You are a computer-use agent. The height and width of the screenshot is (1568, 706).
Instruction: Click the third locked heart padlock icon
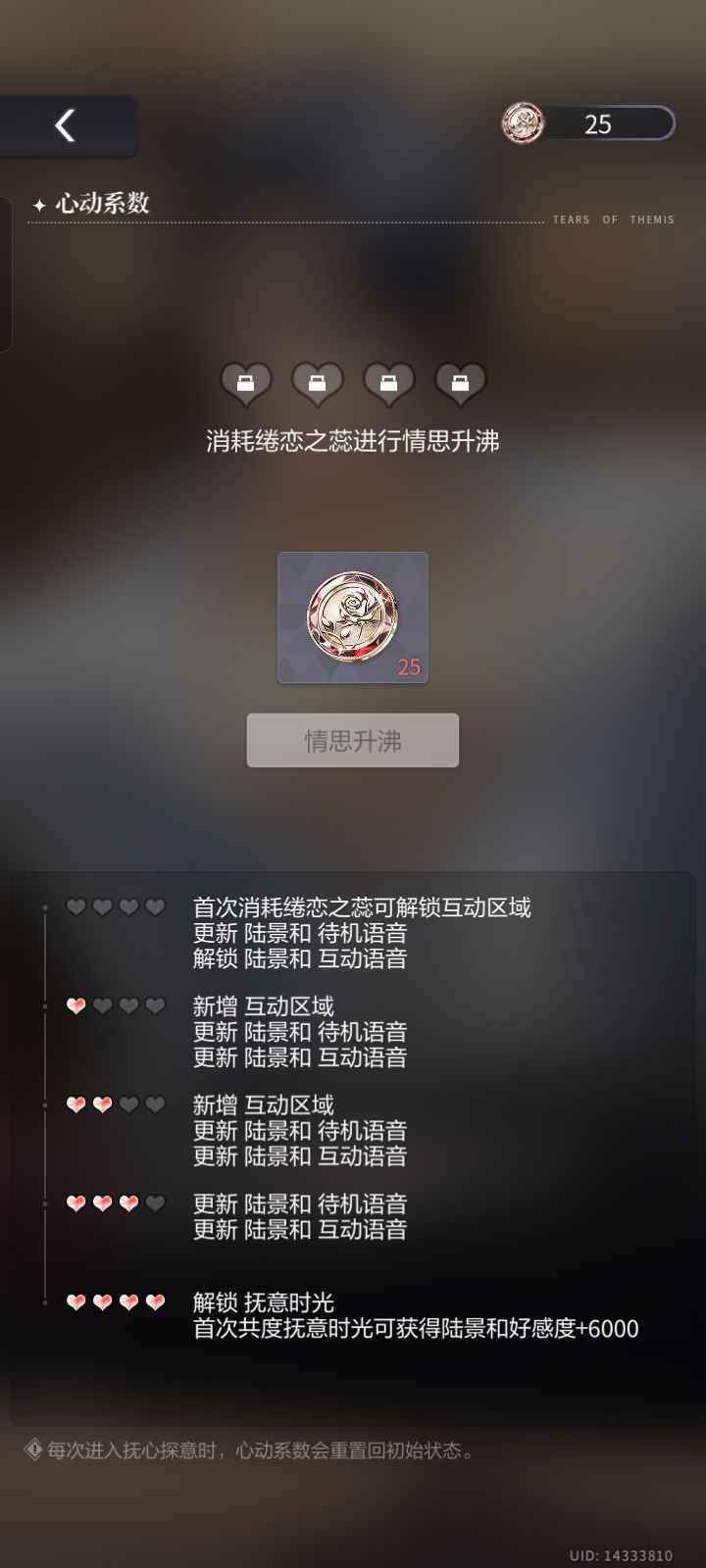point(387,384)
